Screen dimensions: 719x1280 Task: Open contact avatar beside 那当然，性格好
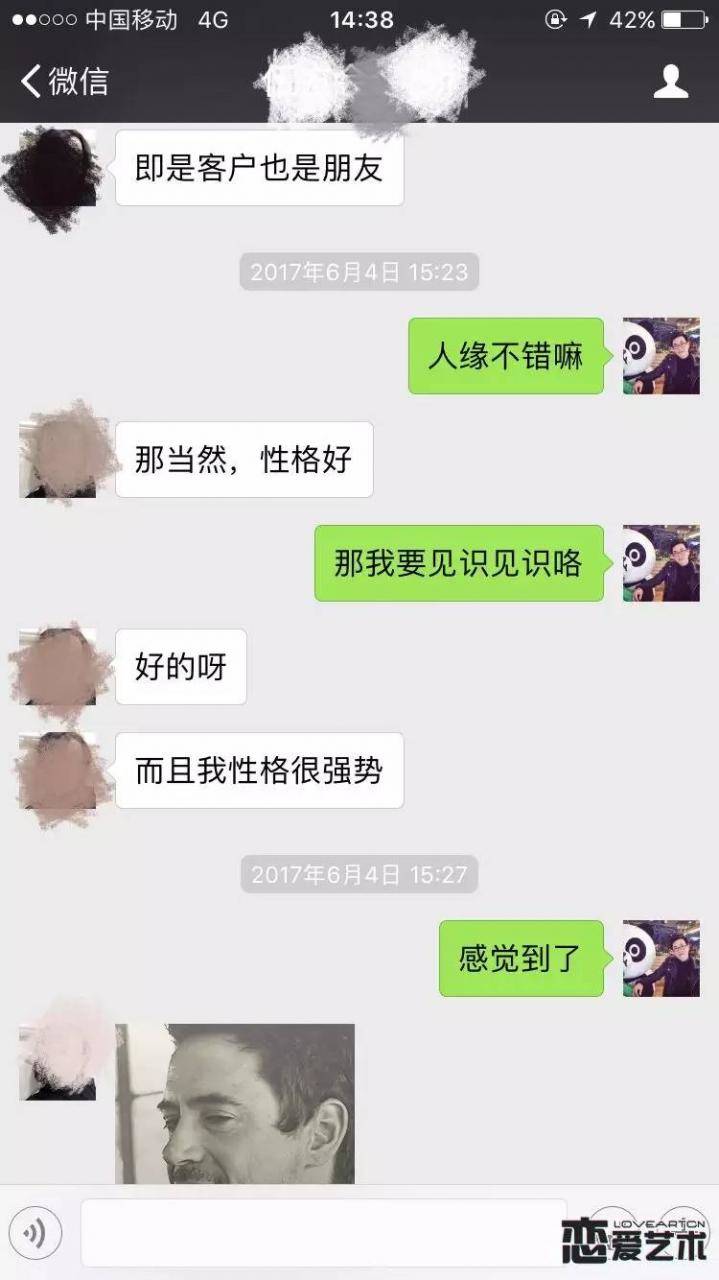pyautogui.click(x=58, y=460)
